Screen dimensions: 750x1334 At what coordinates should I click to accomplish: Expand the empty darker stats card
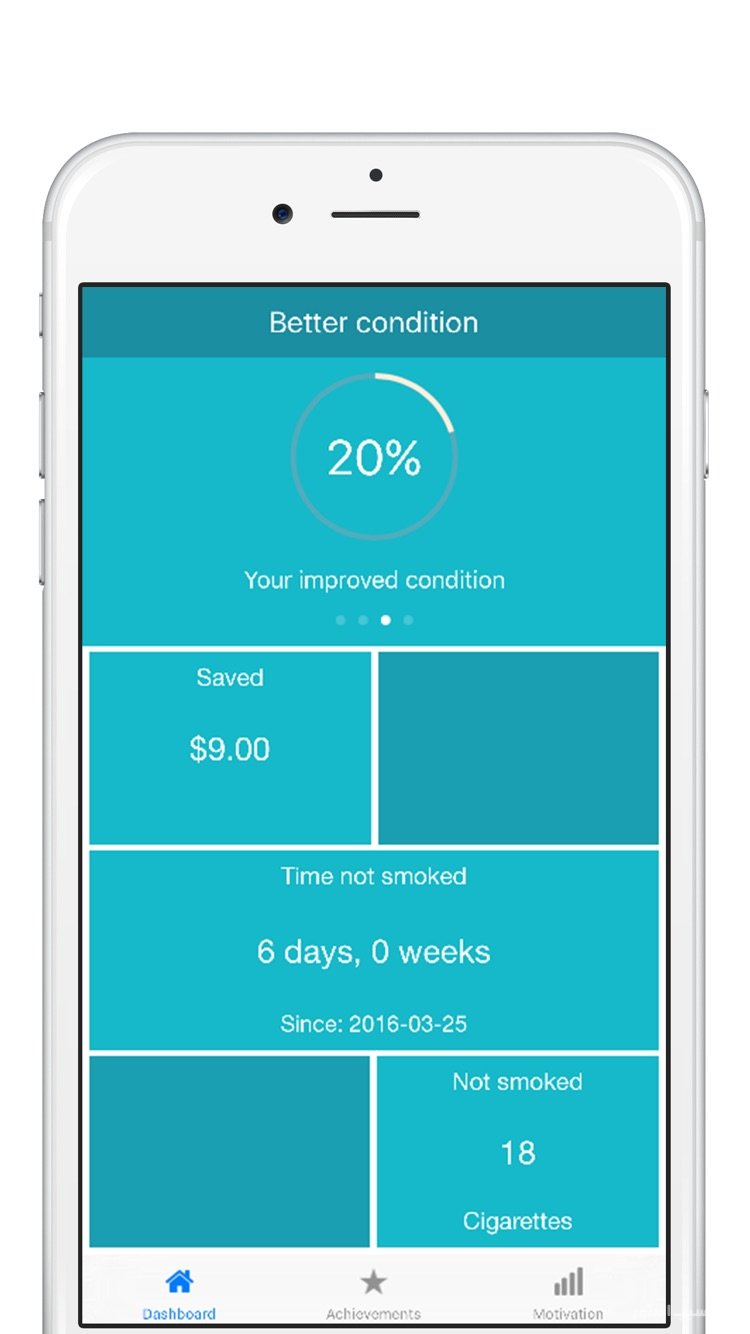(518, 745)
